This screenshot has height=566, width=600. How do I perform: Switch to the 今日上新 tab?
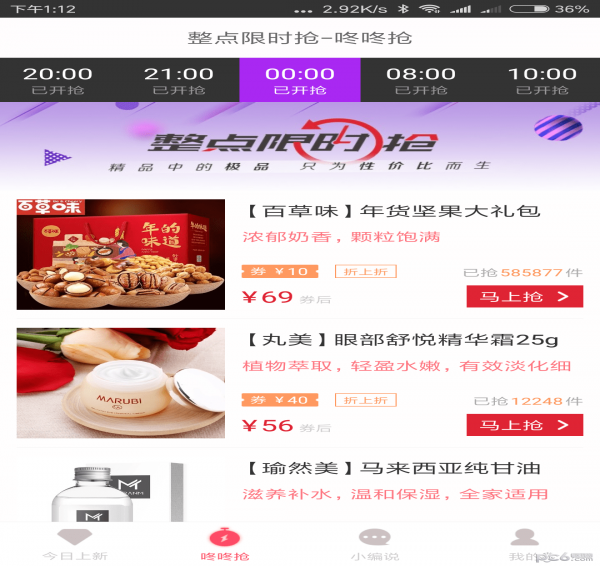(74, 544)
